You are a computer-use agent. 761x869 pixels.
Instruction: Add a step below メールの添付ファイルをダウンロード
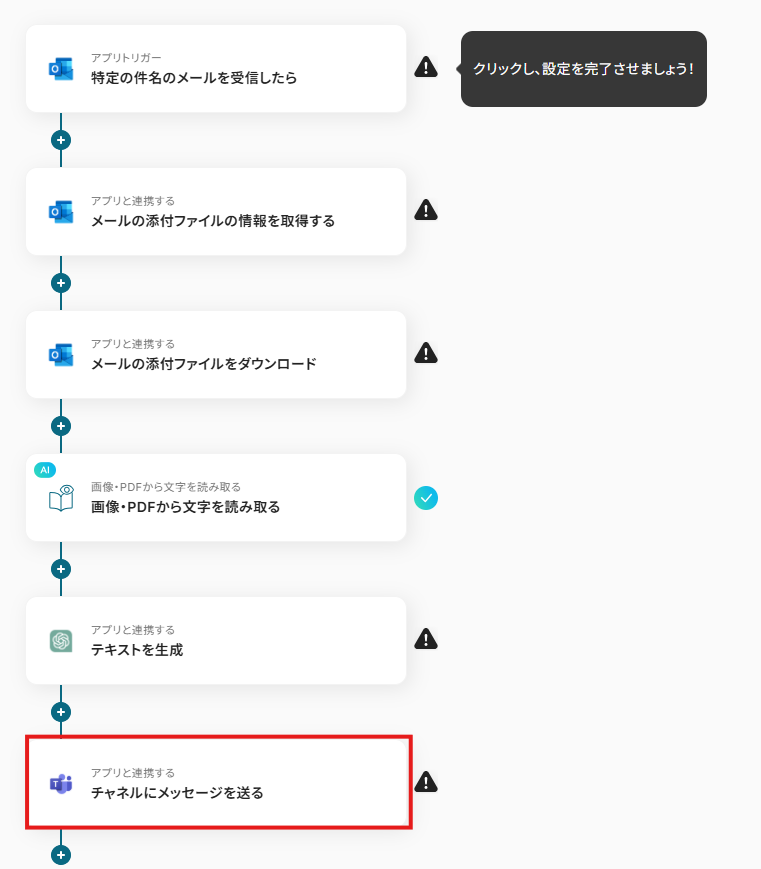61,426
